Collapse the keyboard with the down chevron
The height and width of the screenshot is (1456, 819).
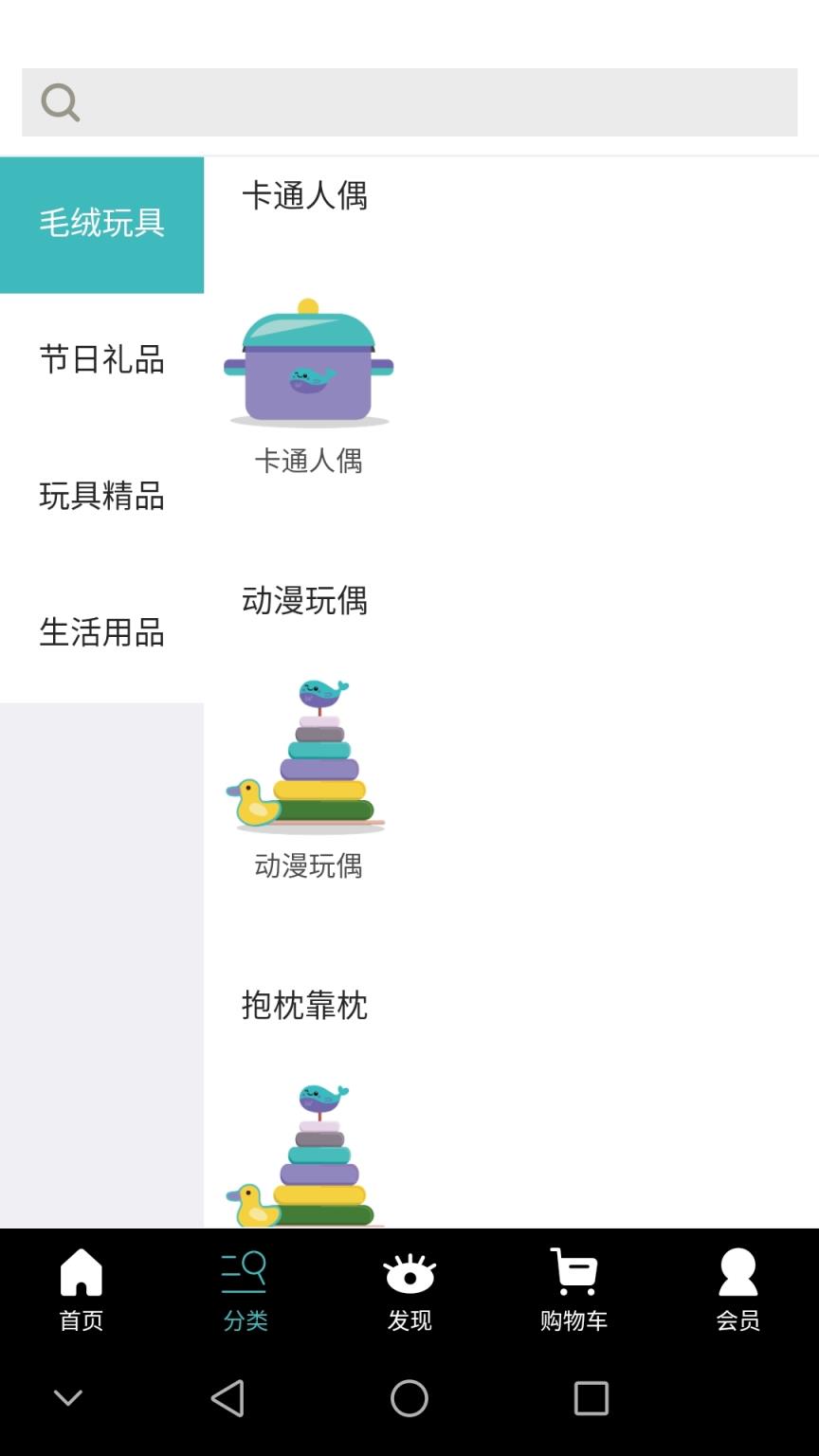click(x=68, y=1397)
